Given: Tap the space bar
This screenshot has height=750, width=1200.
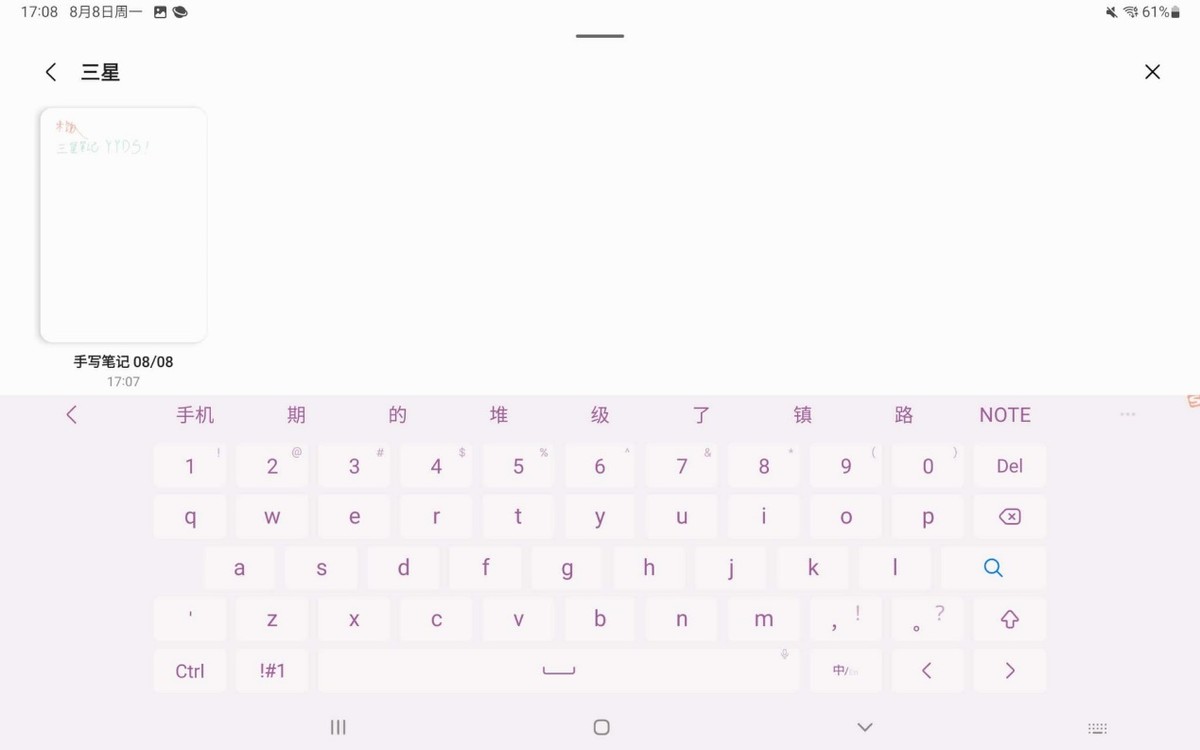Looking at the screenshot, I should [x=558, y=671].
